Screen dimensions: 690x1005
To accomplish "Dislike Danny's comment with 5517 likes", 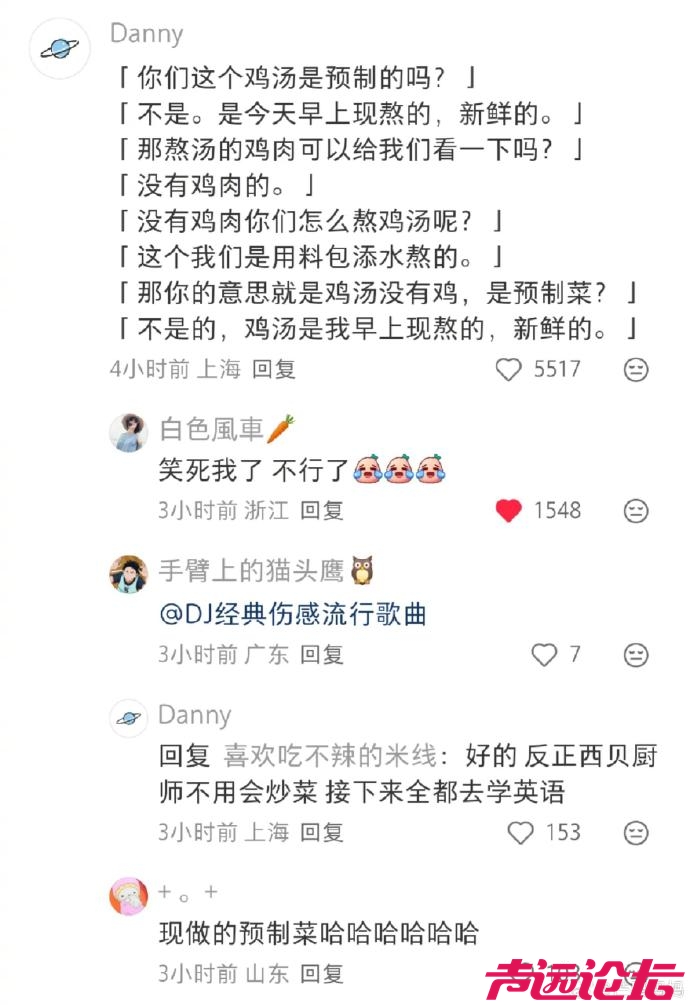I will coord(635,369).
